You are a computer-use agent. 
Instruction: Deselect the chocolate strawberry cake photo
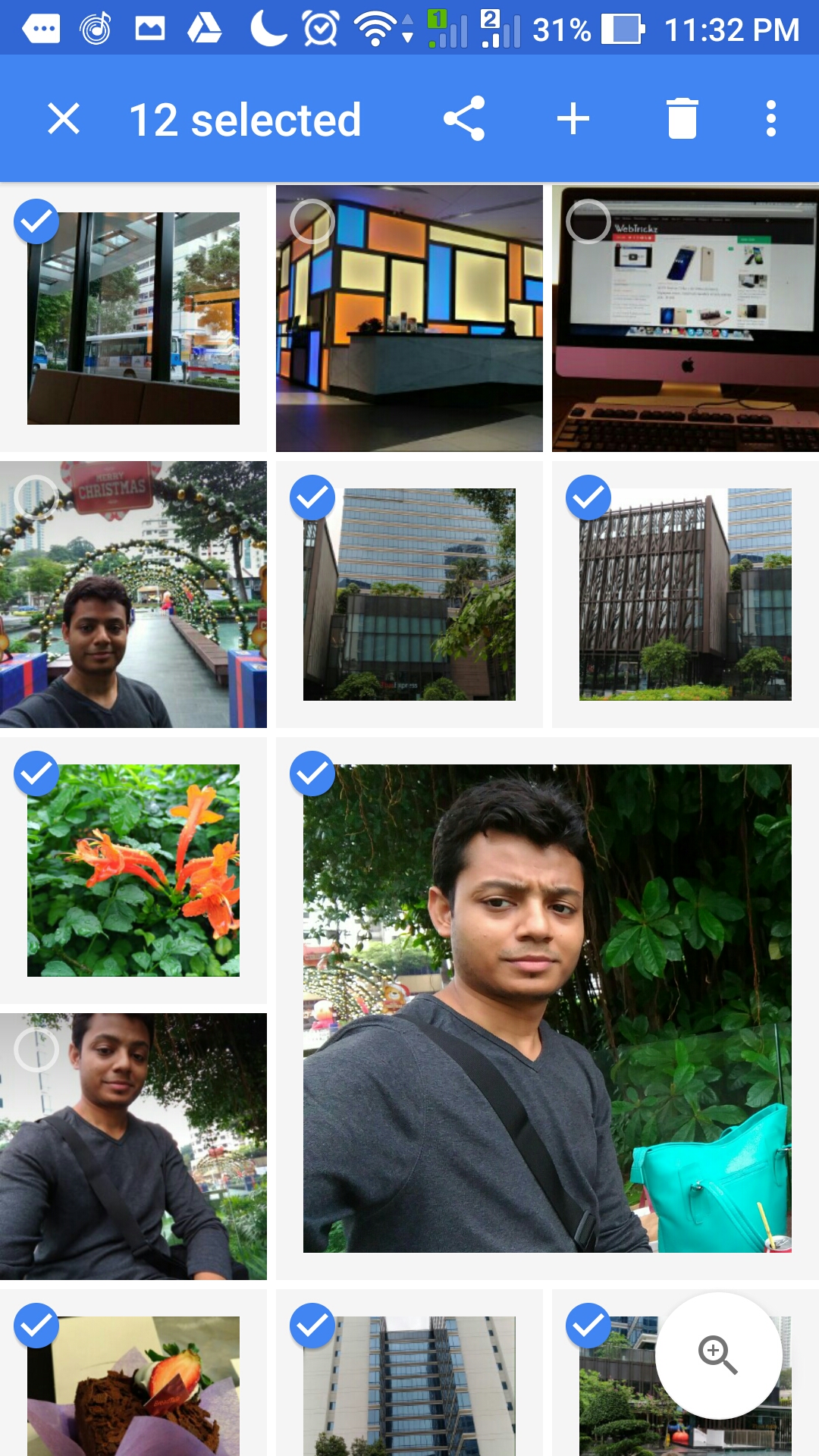tap(133, 1373)
